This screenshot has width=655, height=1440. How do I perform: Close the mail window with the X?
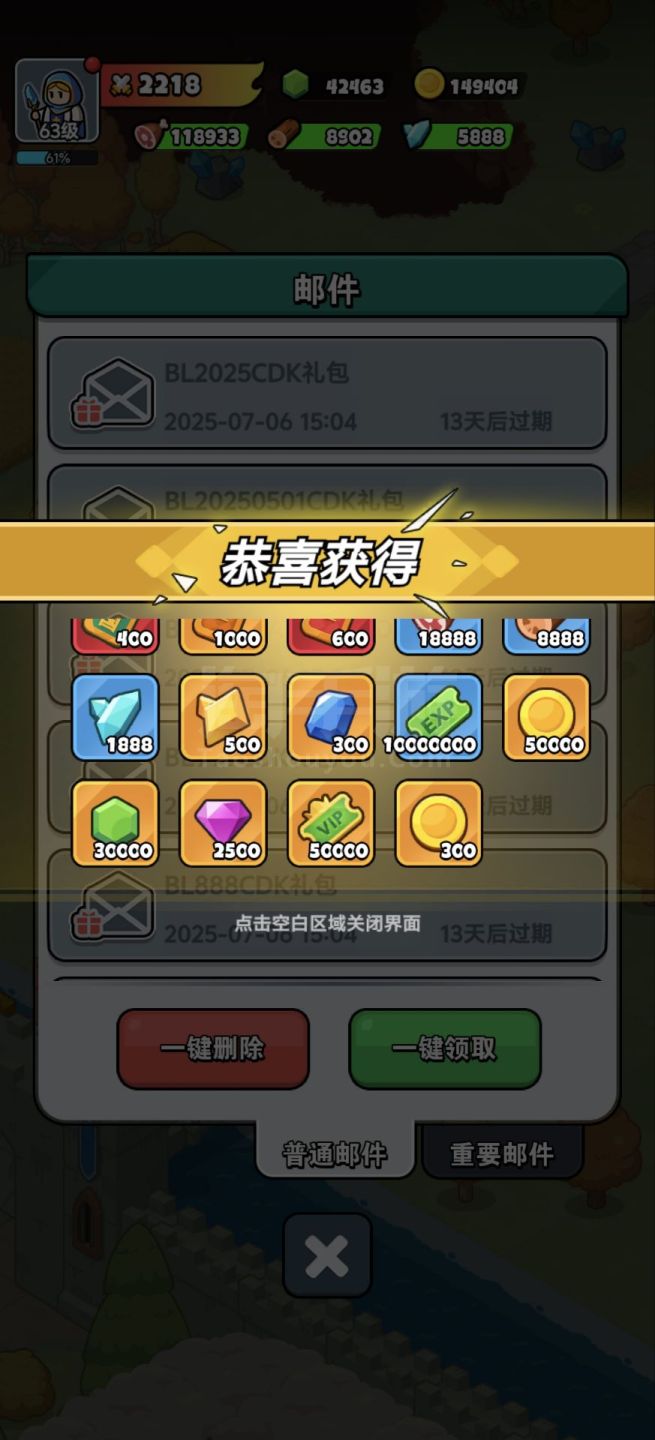click(x=327, y=1256)
